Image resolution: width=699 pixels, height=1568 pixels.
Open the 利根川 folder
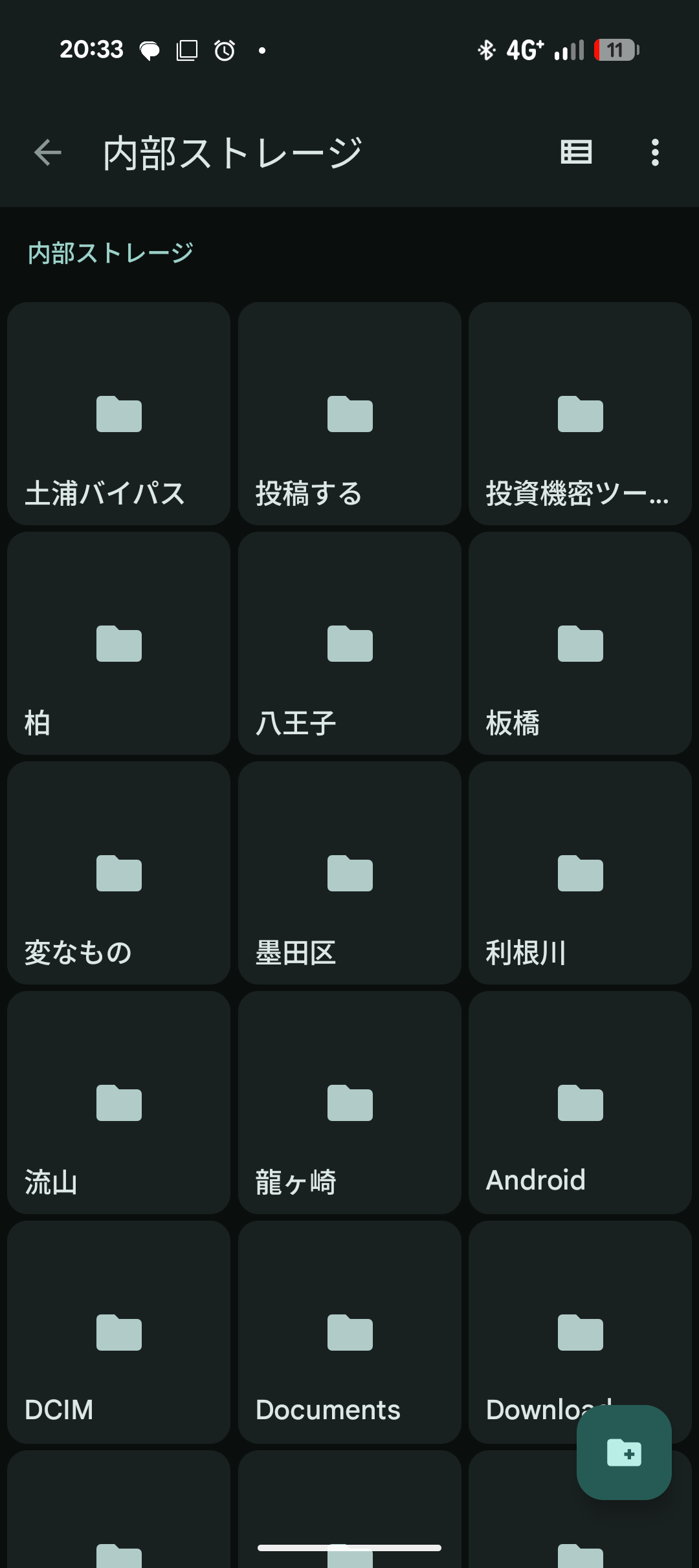pyautogui.click(x=580, y=873)
